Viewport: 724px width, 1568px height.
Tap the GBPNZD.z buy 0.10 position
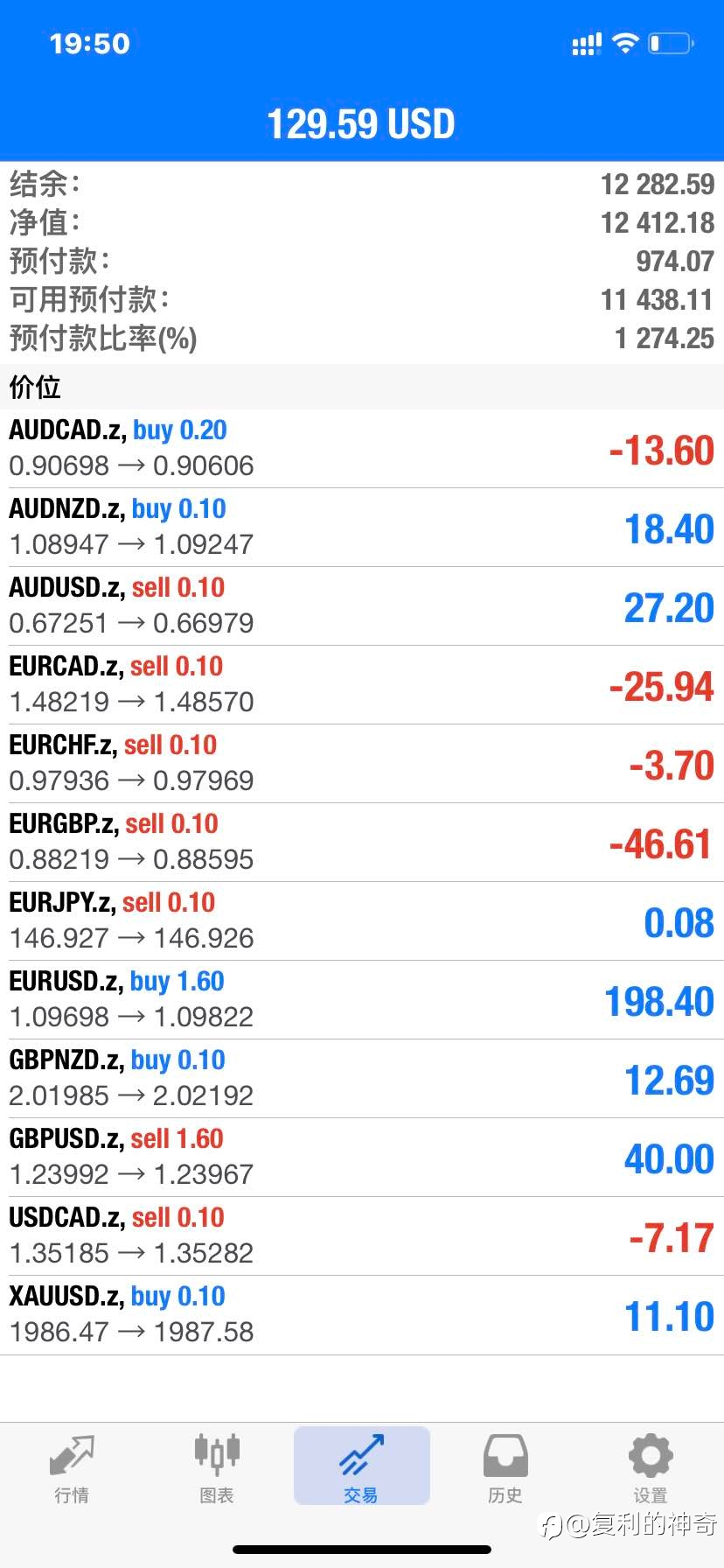(x=362, y=1079)
